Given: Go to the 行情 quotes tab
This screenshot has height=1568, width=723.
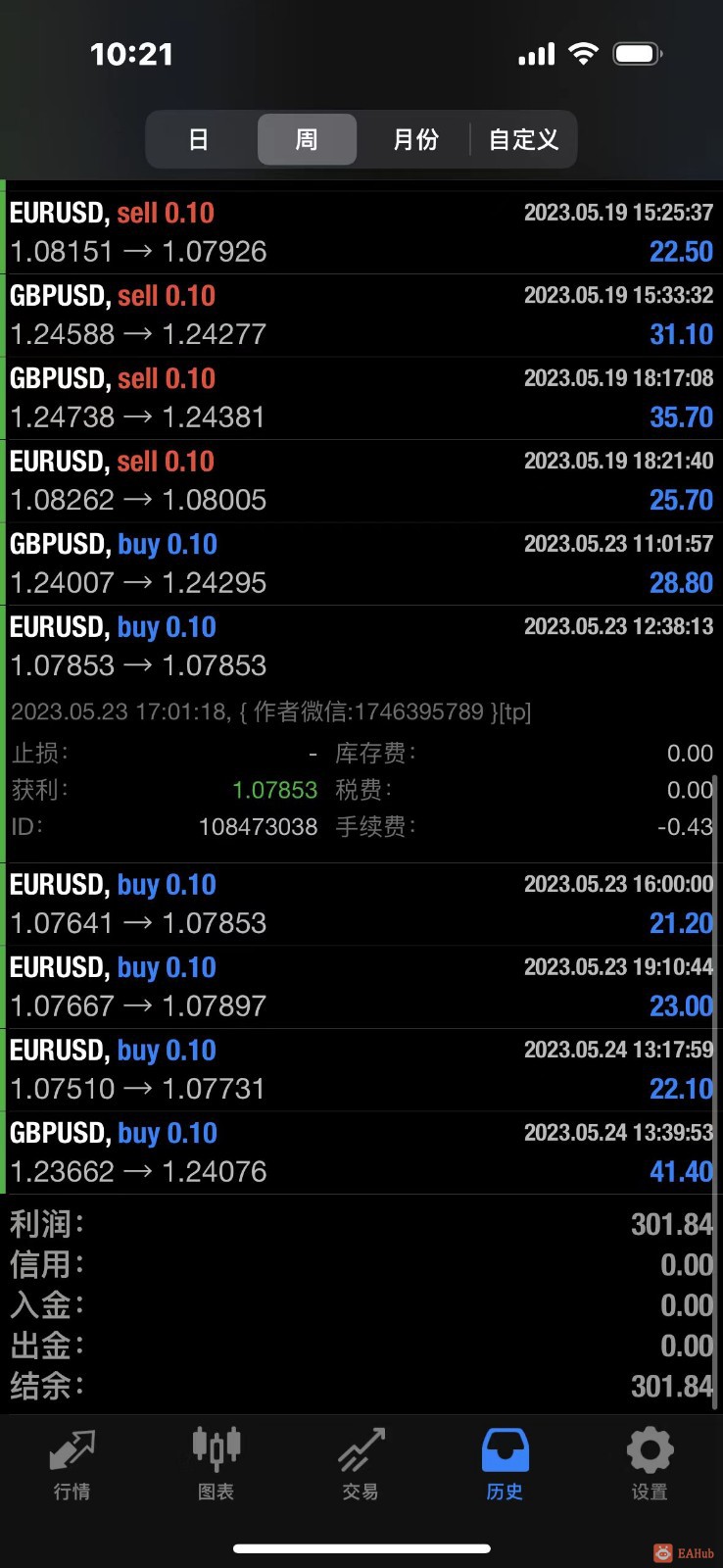Looking at the screenshot, I should [72, 1464].
